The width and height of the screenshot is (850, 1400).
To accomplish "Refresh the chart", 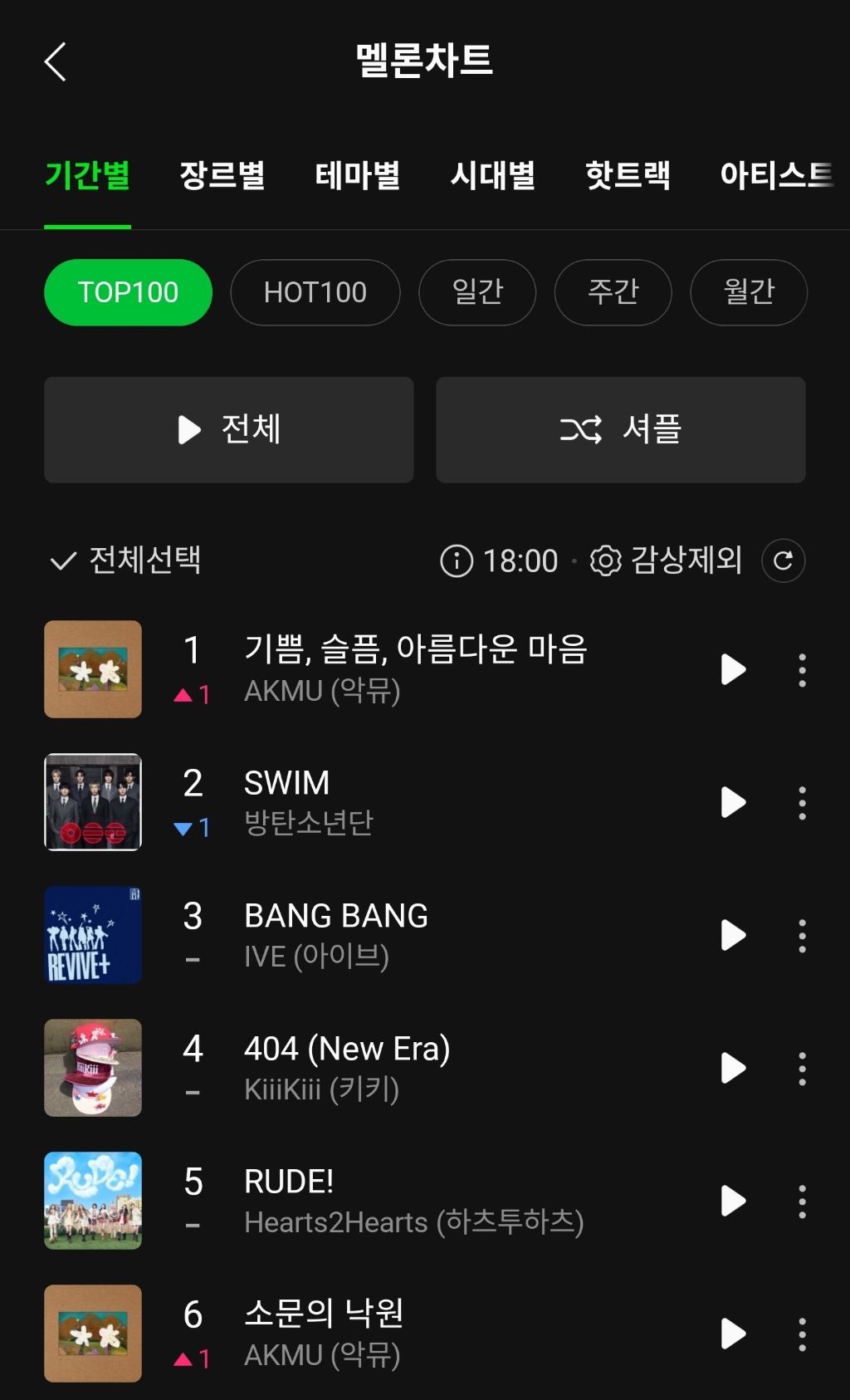I will click(783, 560).
